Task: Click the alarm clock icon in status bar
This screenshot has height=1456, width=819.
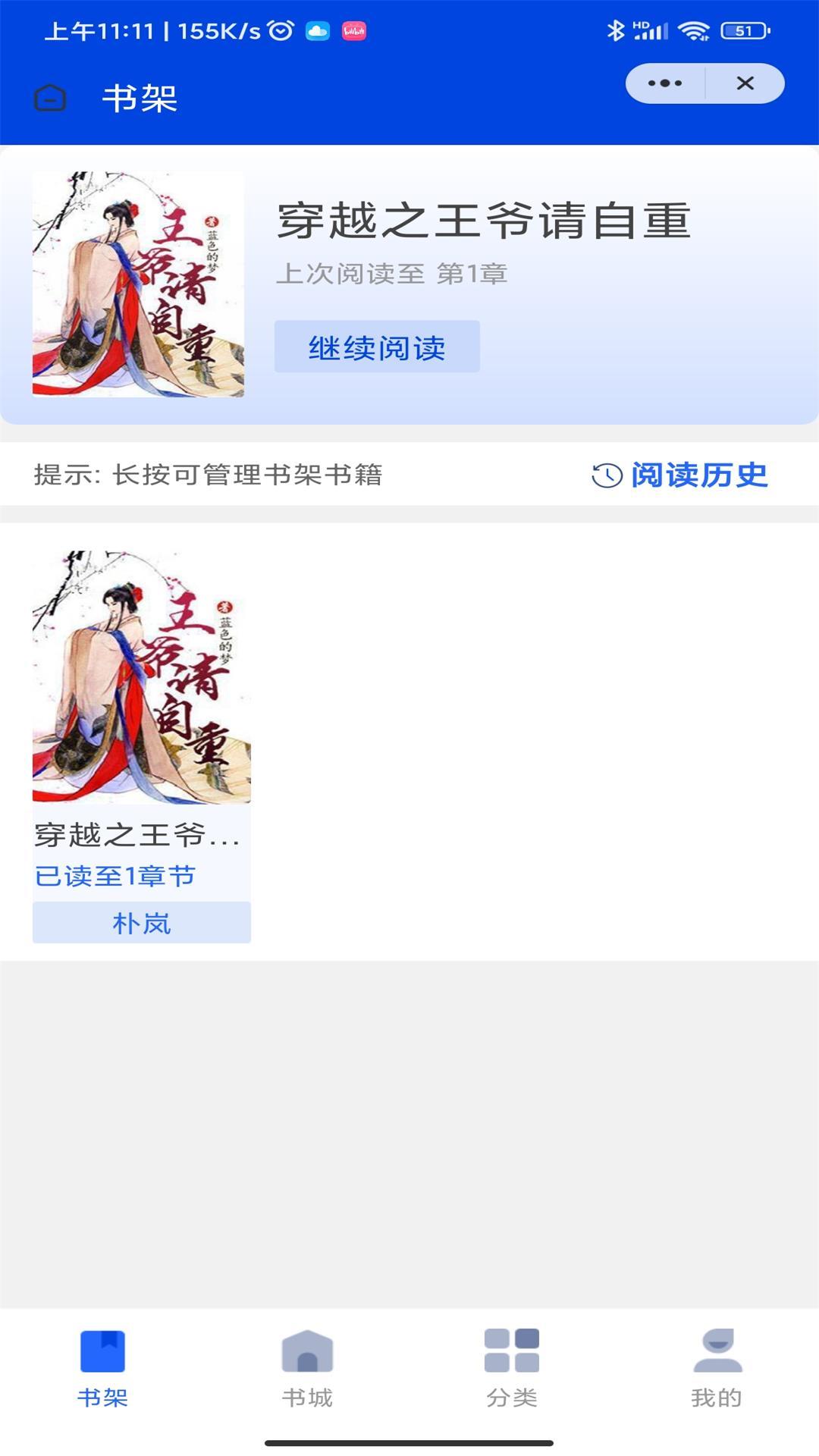Action: tap(280, 31)
